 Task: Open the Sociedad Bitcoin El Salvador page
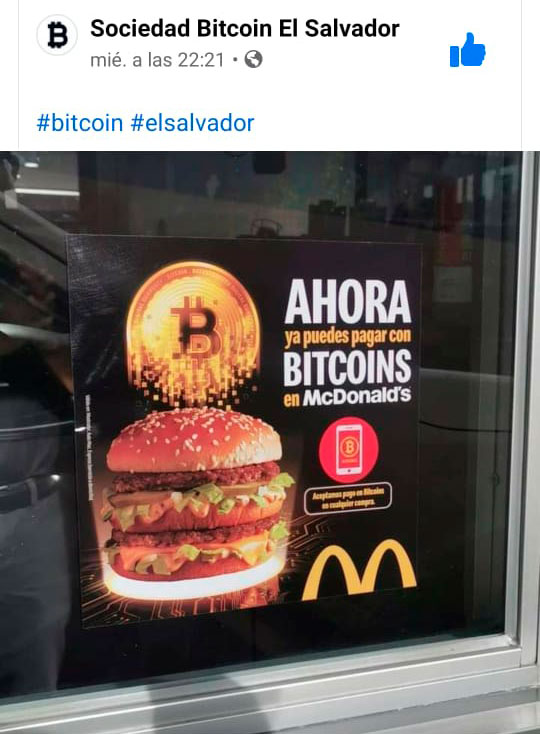[x=245, y=29]
